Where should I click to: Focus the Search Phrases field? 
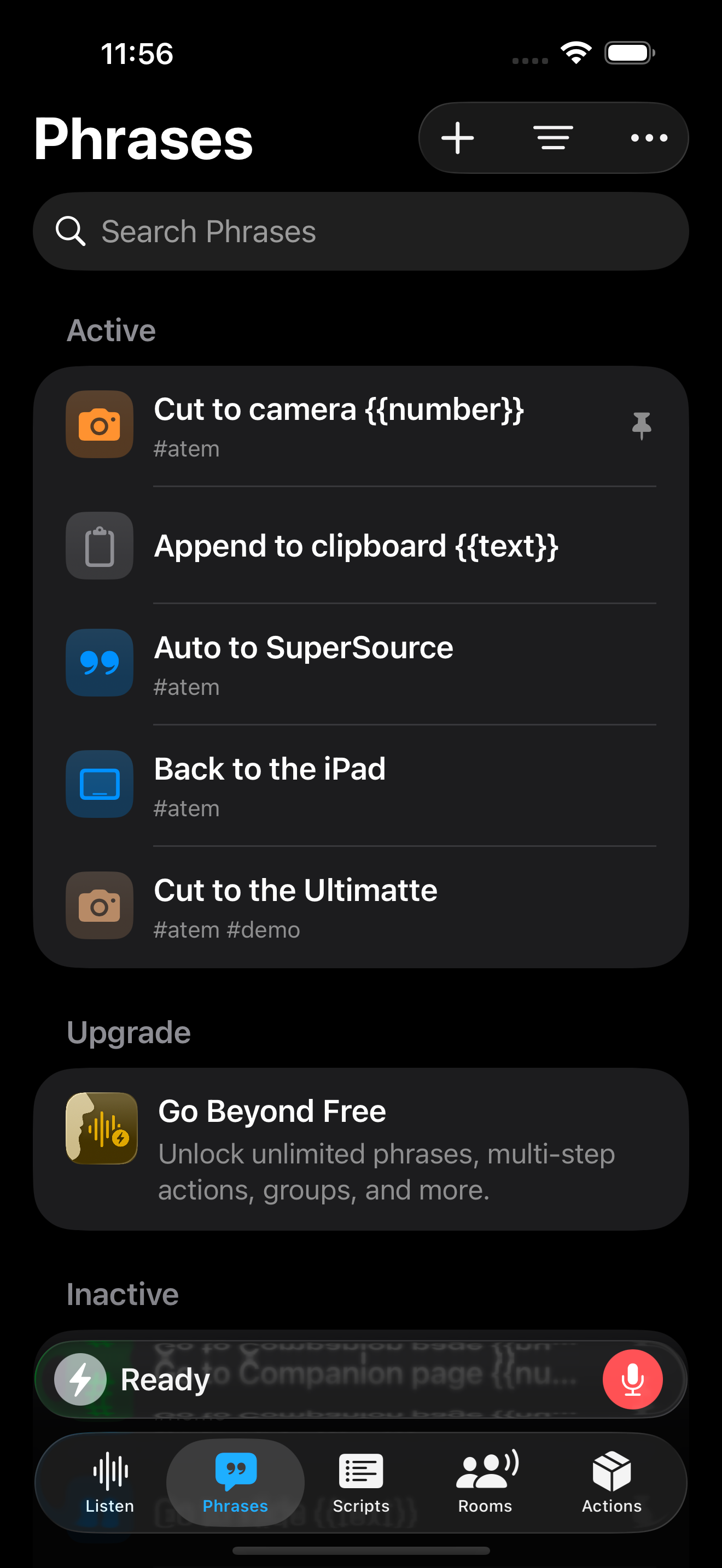tap(360, 232)
